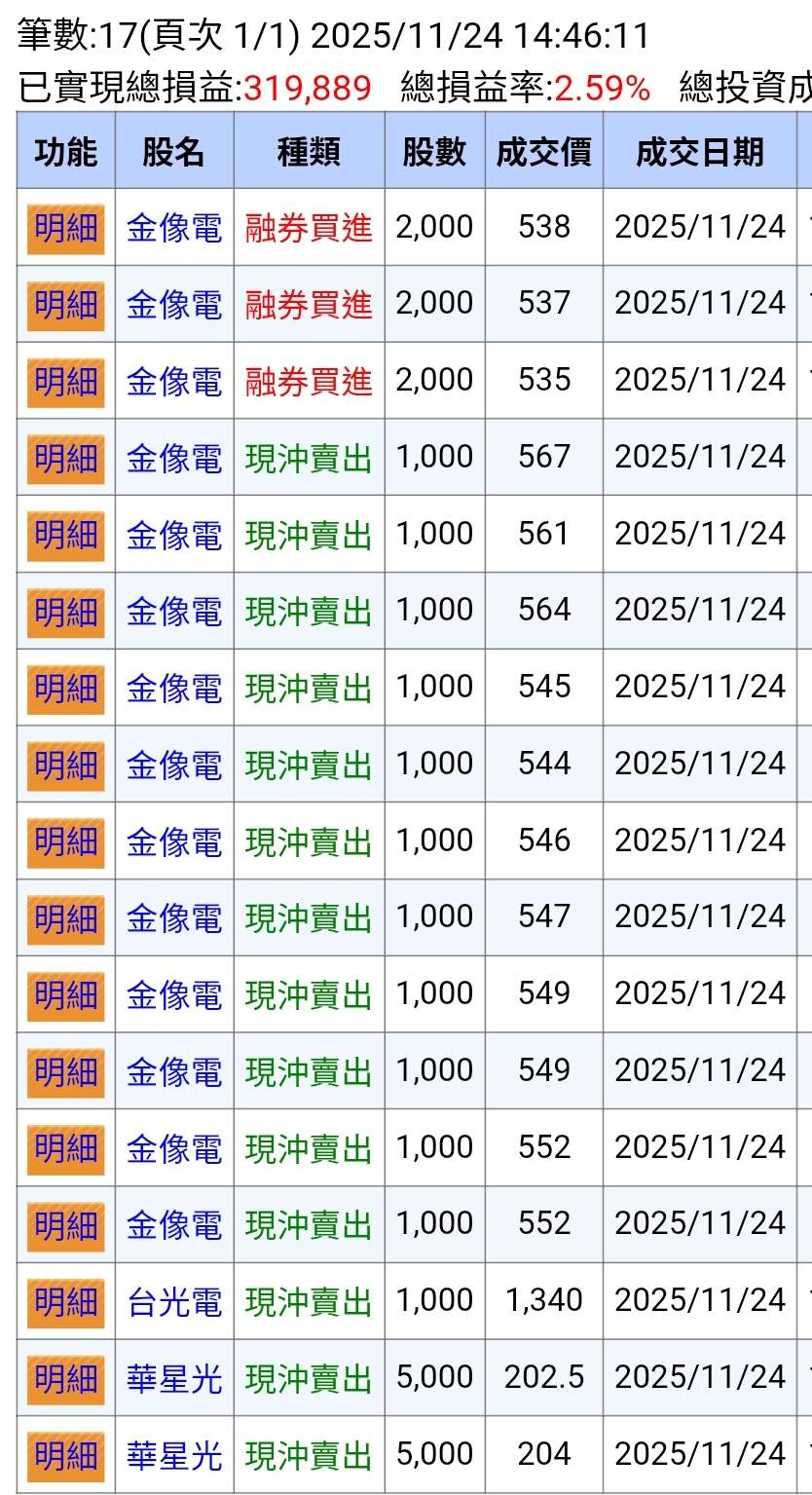Open 明細 for 金像電 at price 538
Screen dimensions: 812x1495
pos(65,228)
